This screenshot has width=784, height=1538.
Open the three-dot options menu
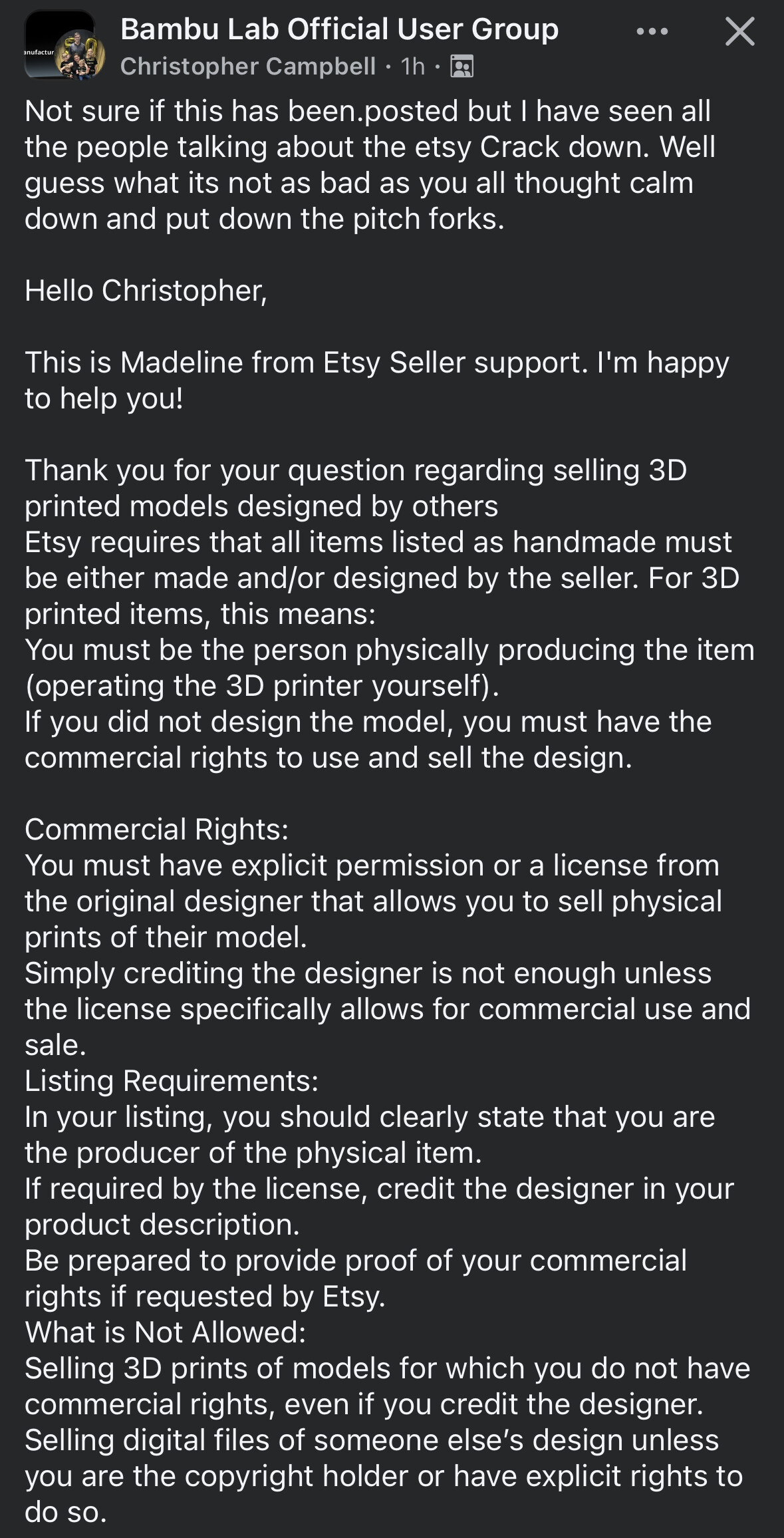(652, 31)
